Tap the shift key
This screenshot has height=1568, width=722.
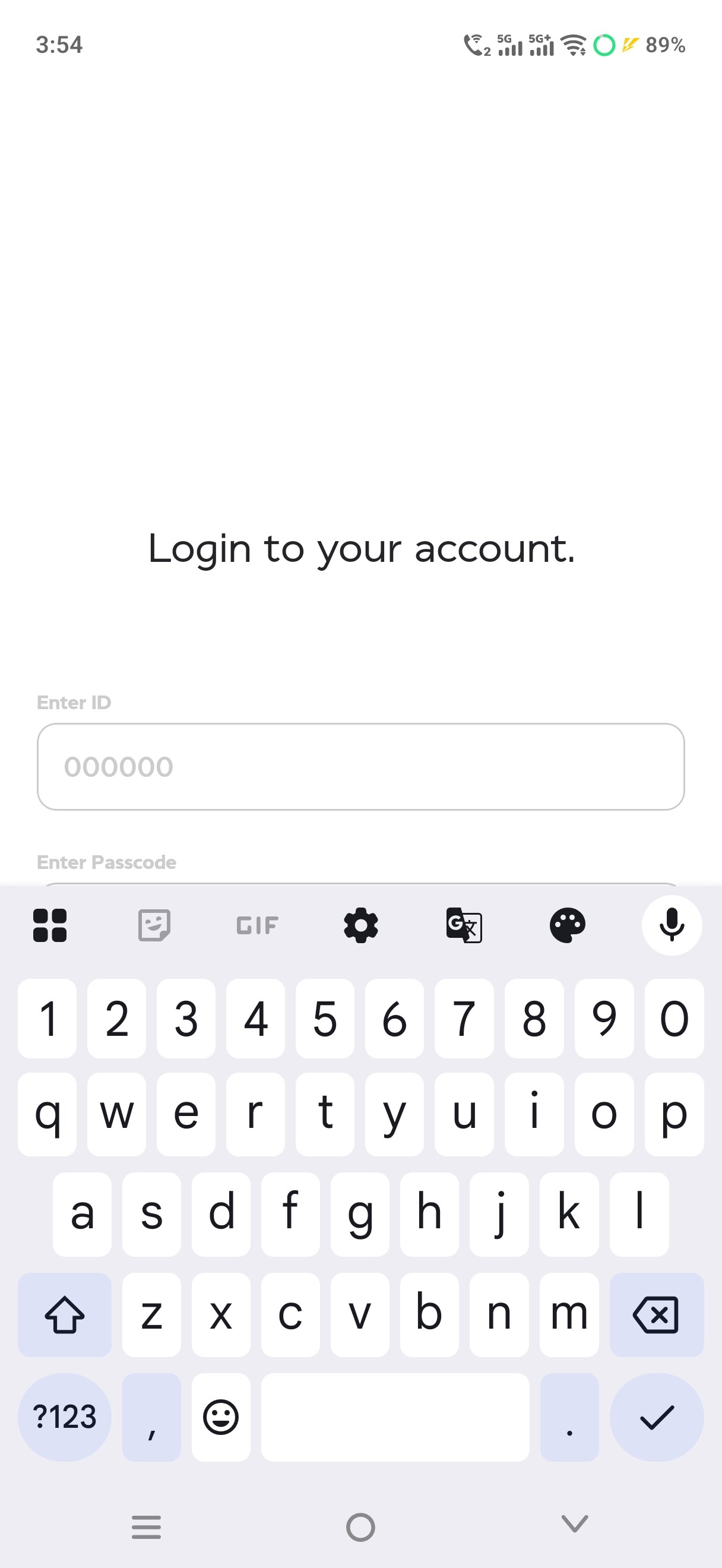[64, 1314]
